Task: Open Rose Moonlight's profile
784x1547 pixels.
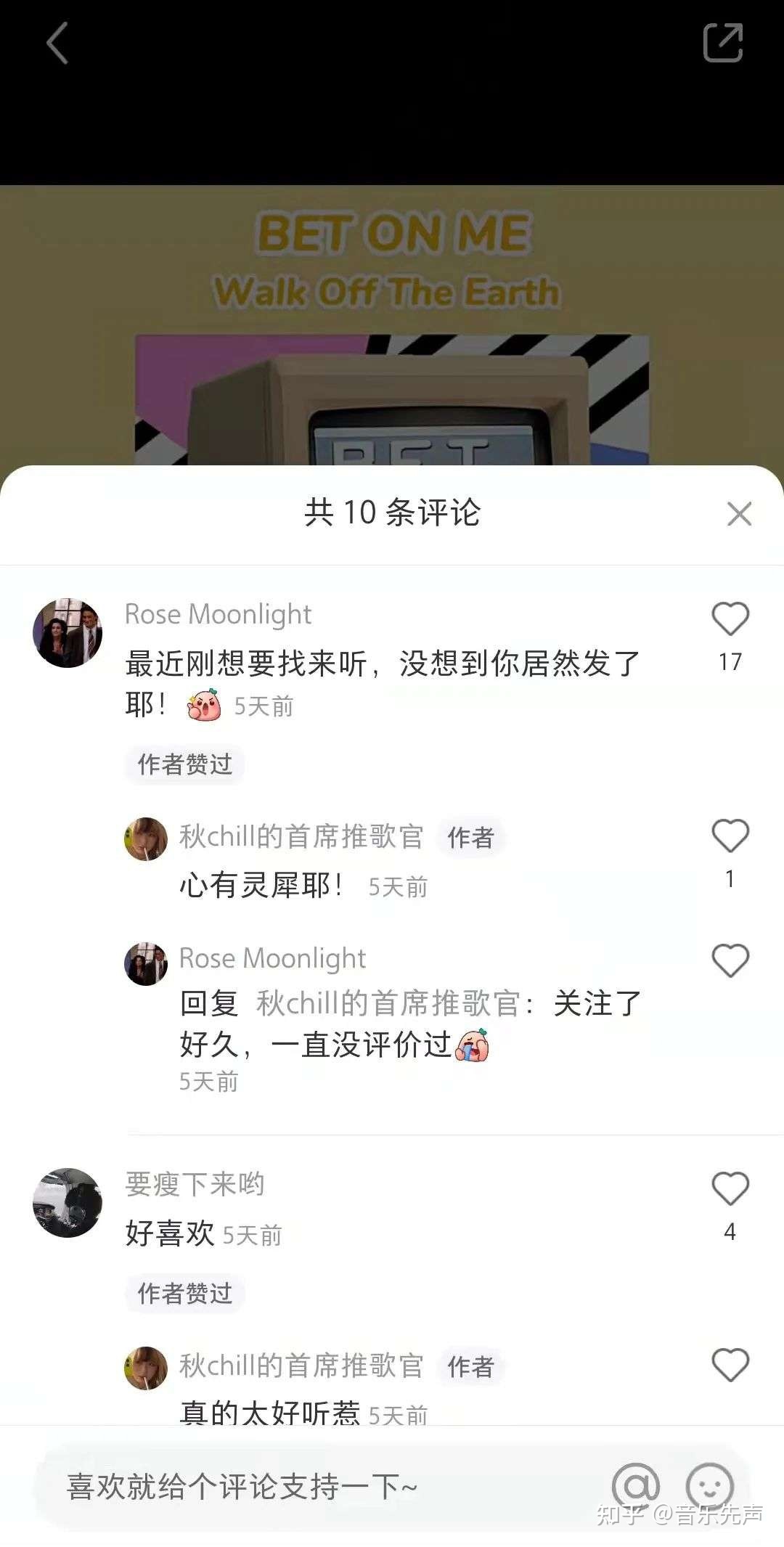Action: point(218,614)
